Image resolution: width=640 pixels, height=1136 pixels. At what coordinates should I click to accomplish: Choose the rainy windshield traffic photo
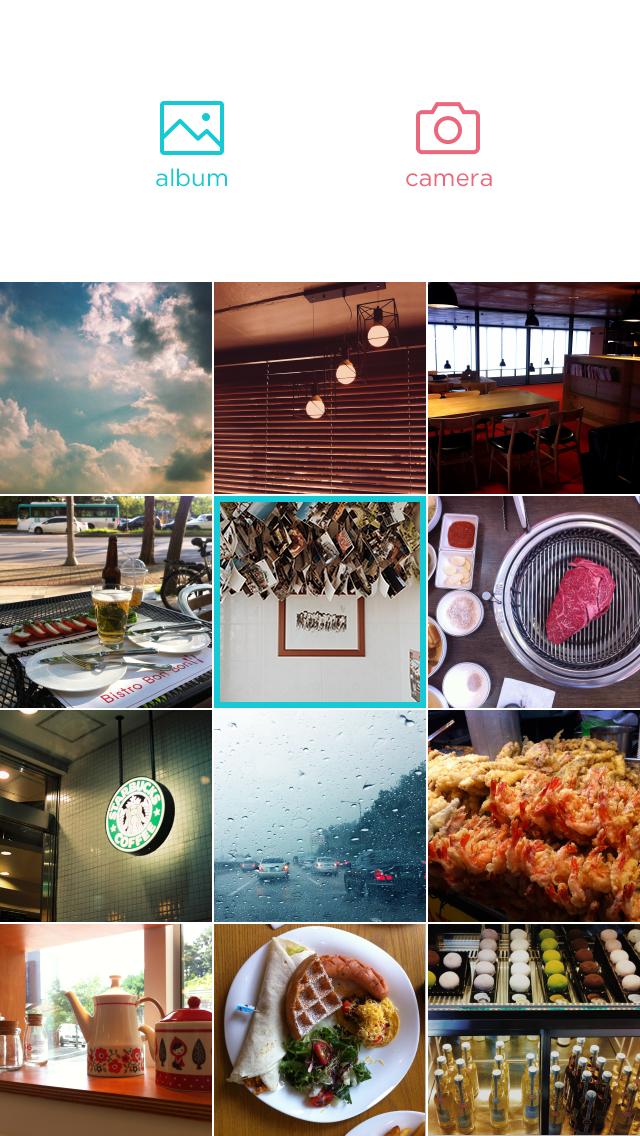click(x=320, y=815)
